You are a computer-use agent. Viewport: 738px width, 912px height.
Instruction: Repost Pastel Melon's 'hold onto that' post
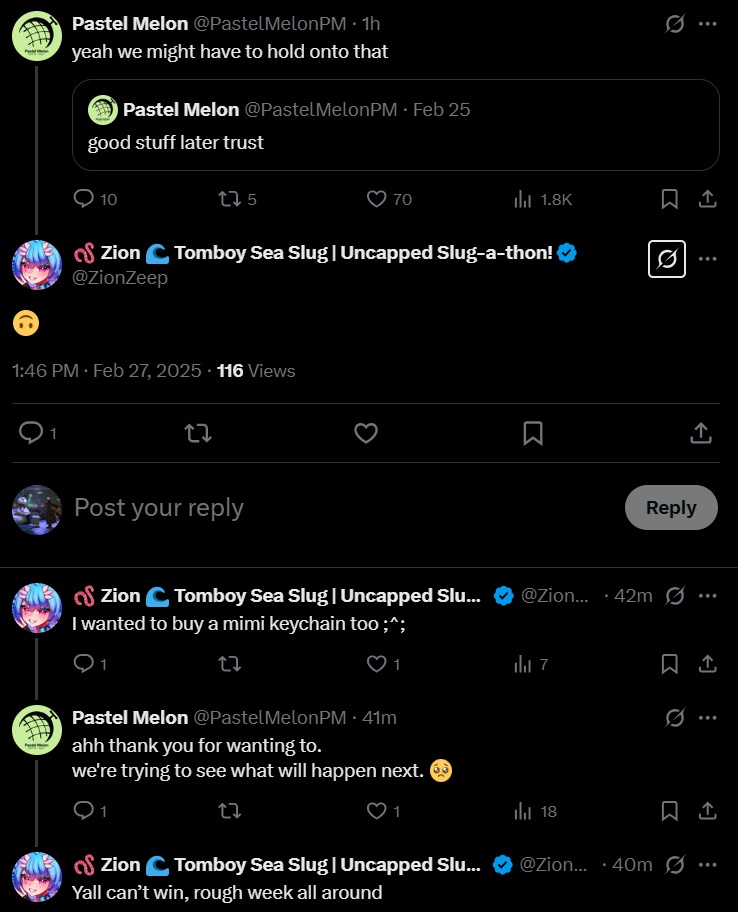click(229, 199)
